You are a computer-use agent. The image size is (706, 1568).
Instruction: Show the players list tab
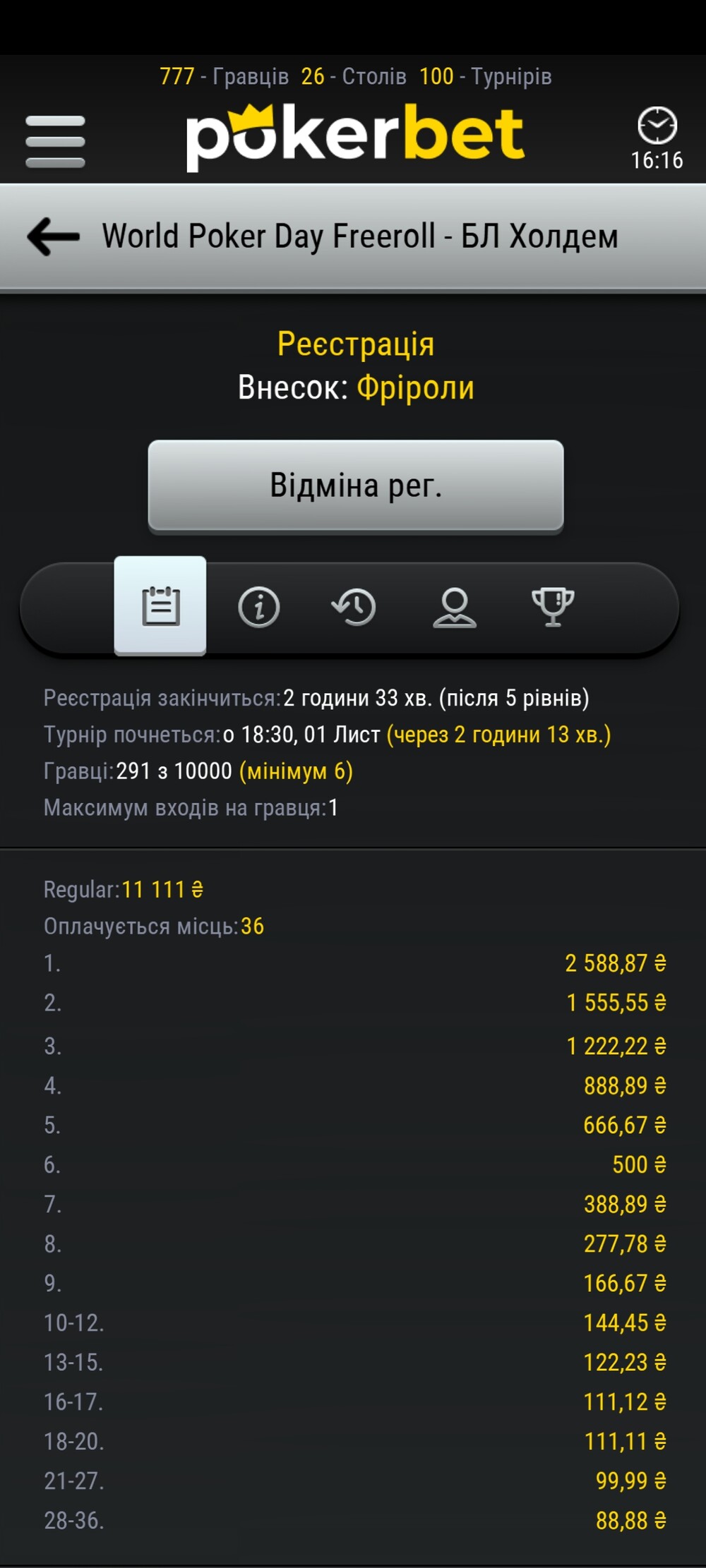tap(454, 607)
